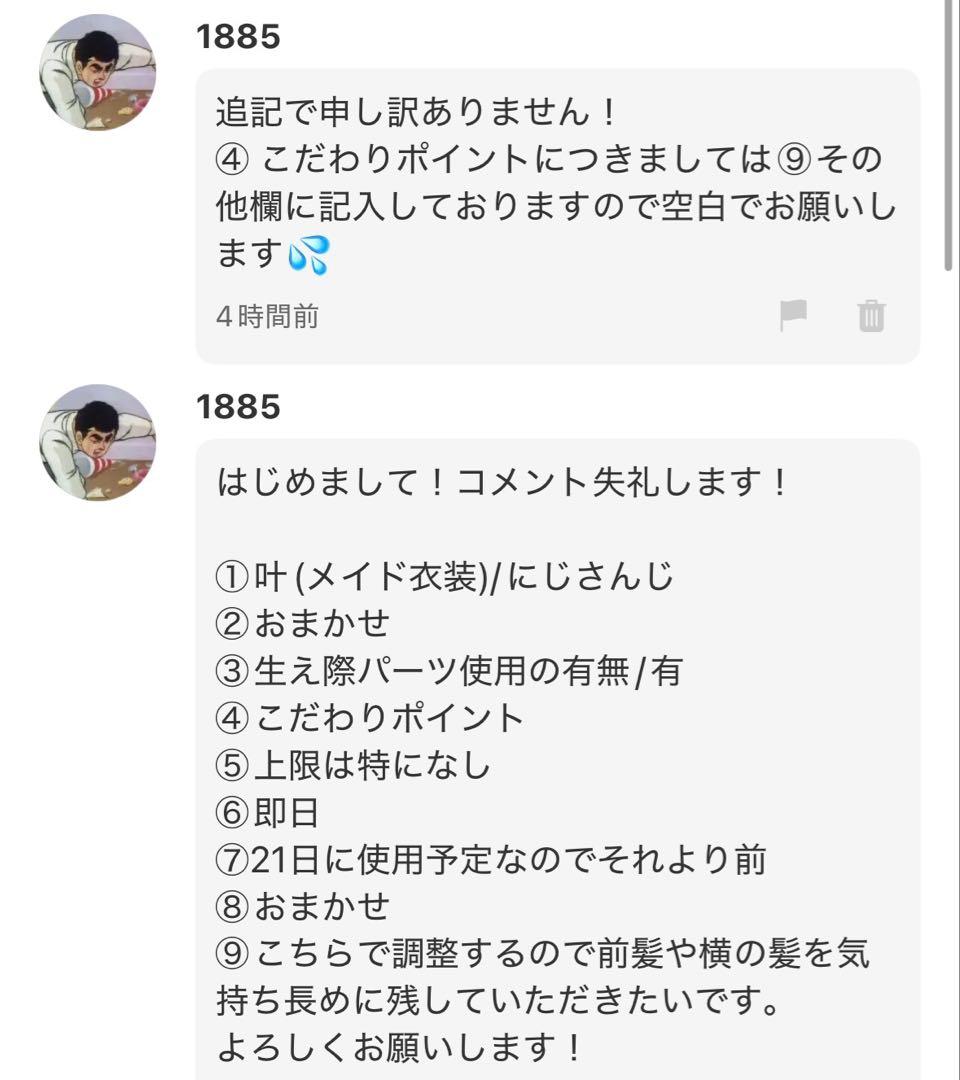Viewport: 960px width, 1080px height.
Task: Click the 4時間前 timestamp
Action: (x=265, y=318)
